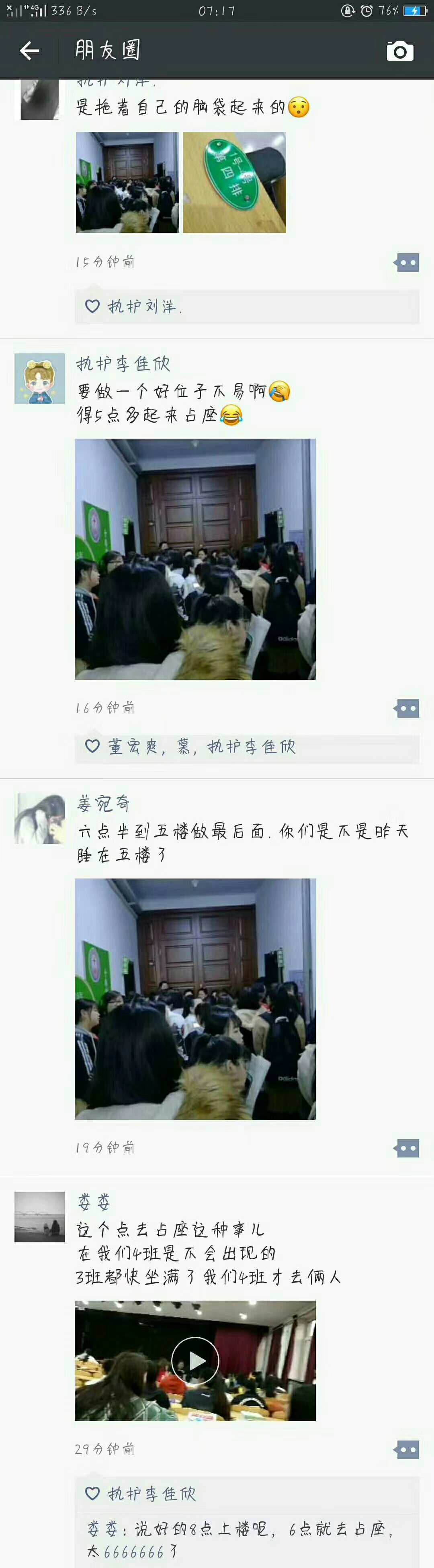Image resolution: width=434 pixels, height=1568 pixels.
Task: Open 执护李佳欣's profile name
Action: pyautogui.click(x=123, y=364)
